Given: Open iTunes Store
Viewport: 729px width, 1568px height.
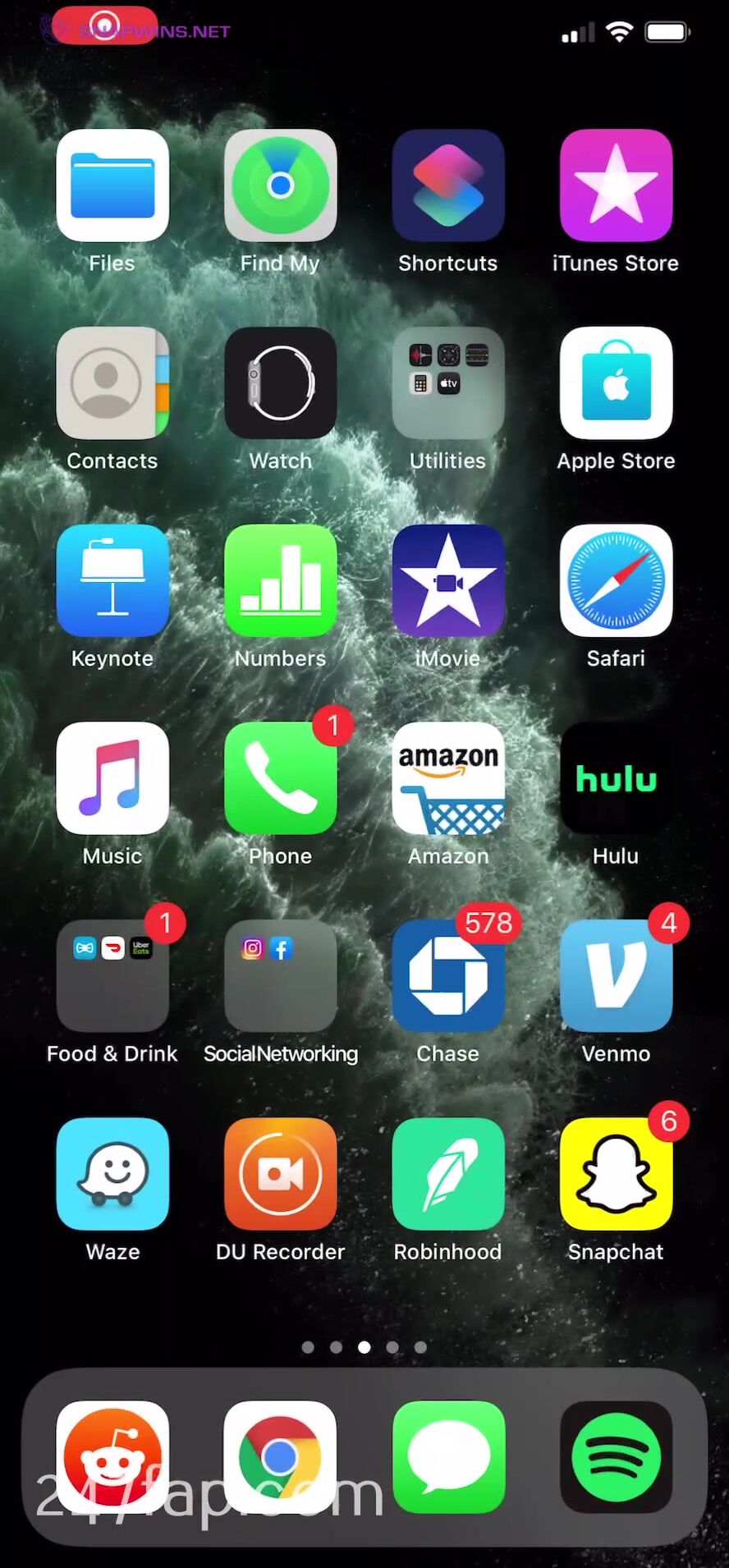Looking at the screenshot, I should pos(616,186).
